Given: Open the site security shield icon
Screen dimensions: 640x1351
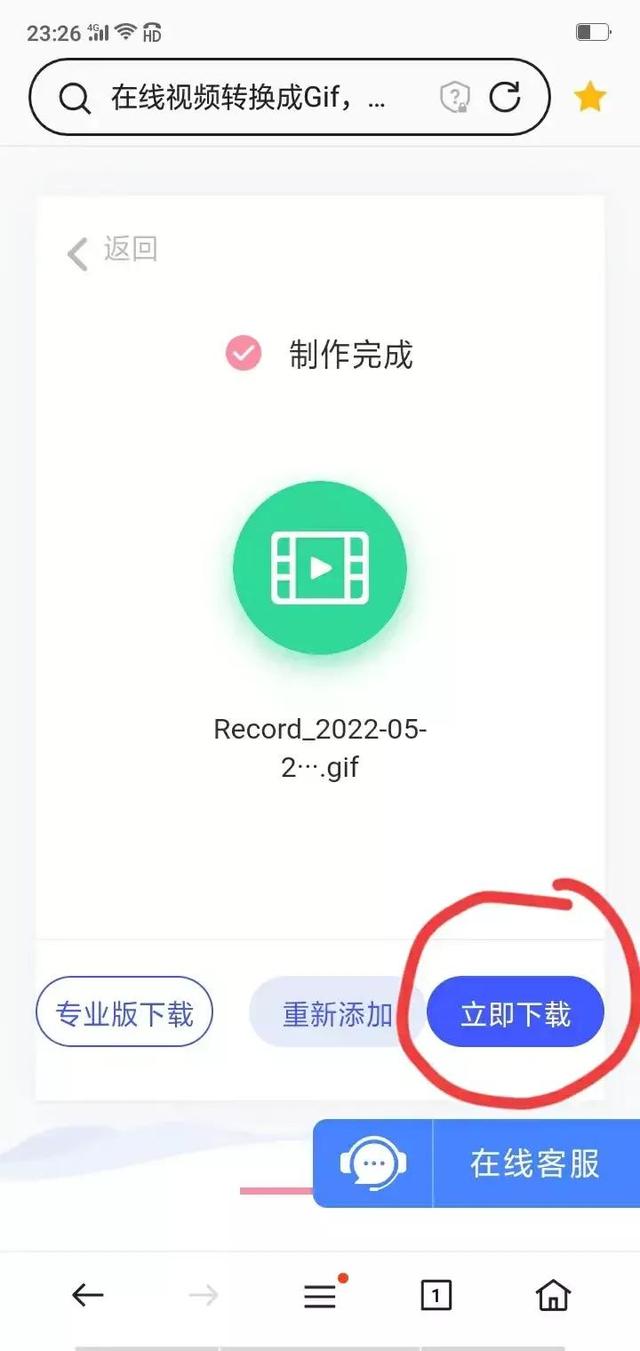Looking at the screenshot, I should (455, 97).
